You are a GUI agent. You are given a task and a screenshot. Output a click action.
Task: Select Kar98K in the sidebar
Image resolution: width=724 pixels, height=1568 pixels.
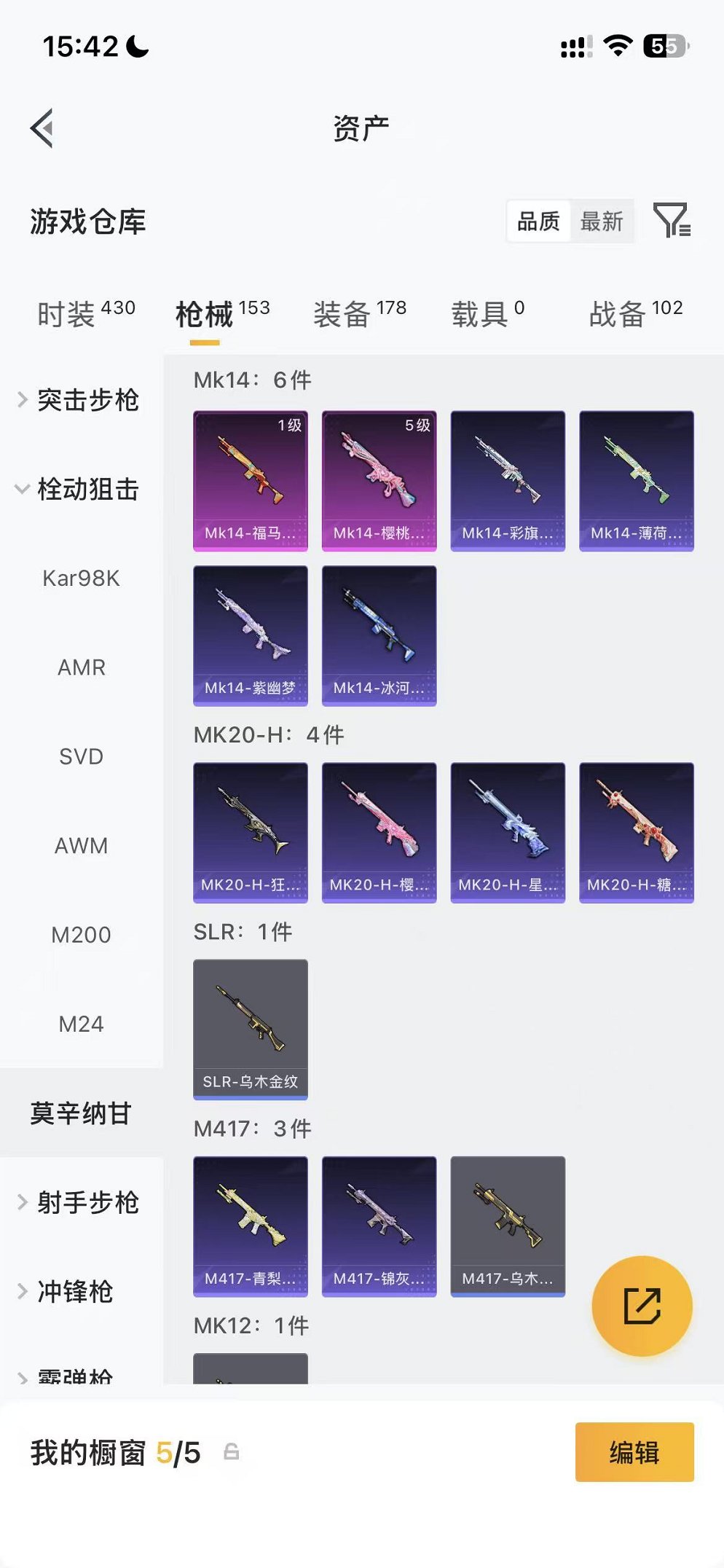pyautogui.click(x=81, y=578)
